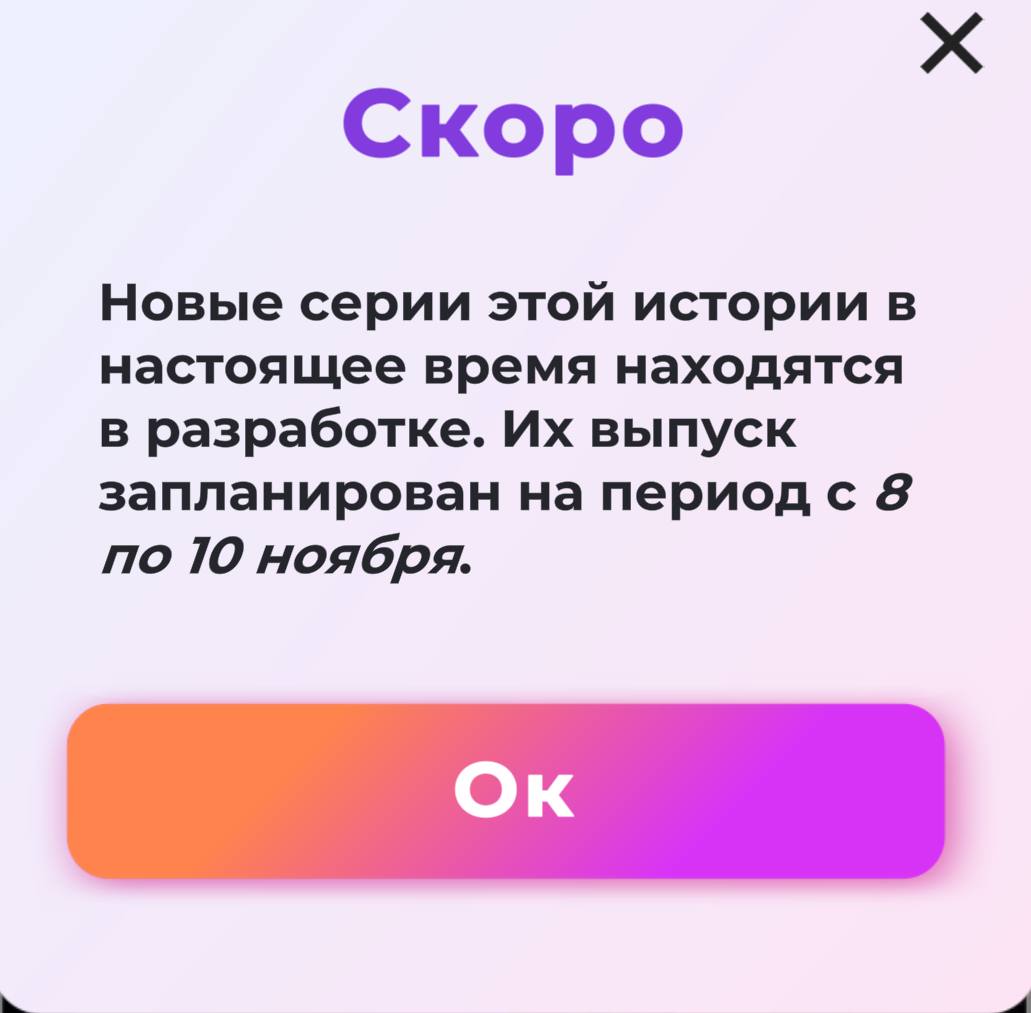The height and width of the screenshot is (1013, 1031).
Task: Confirm with the Ок button
Action: [x=506, y=791]
